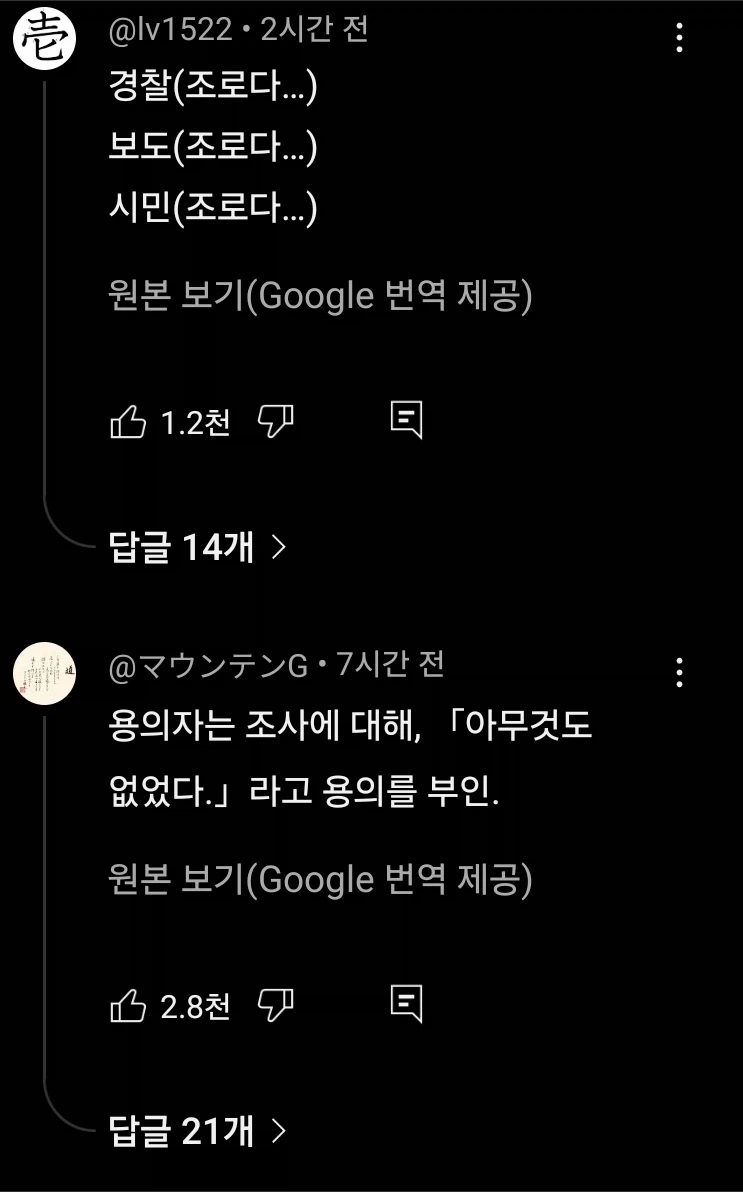Open the comment box icon on @lv1522's comment
743x1192 pixels.
tap(405, 420)
